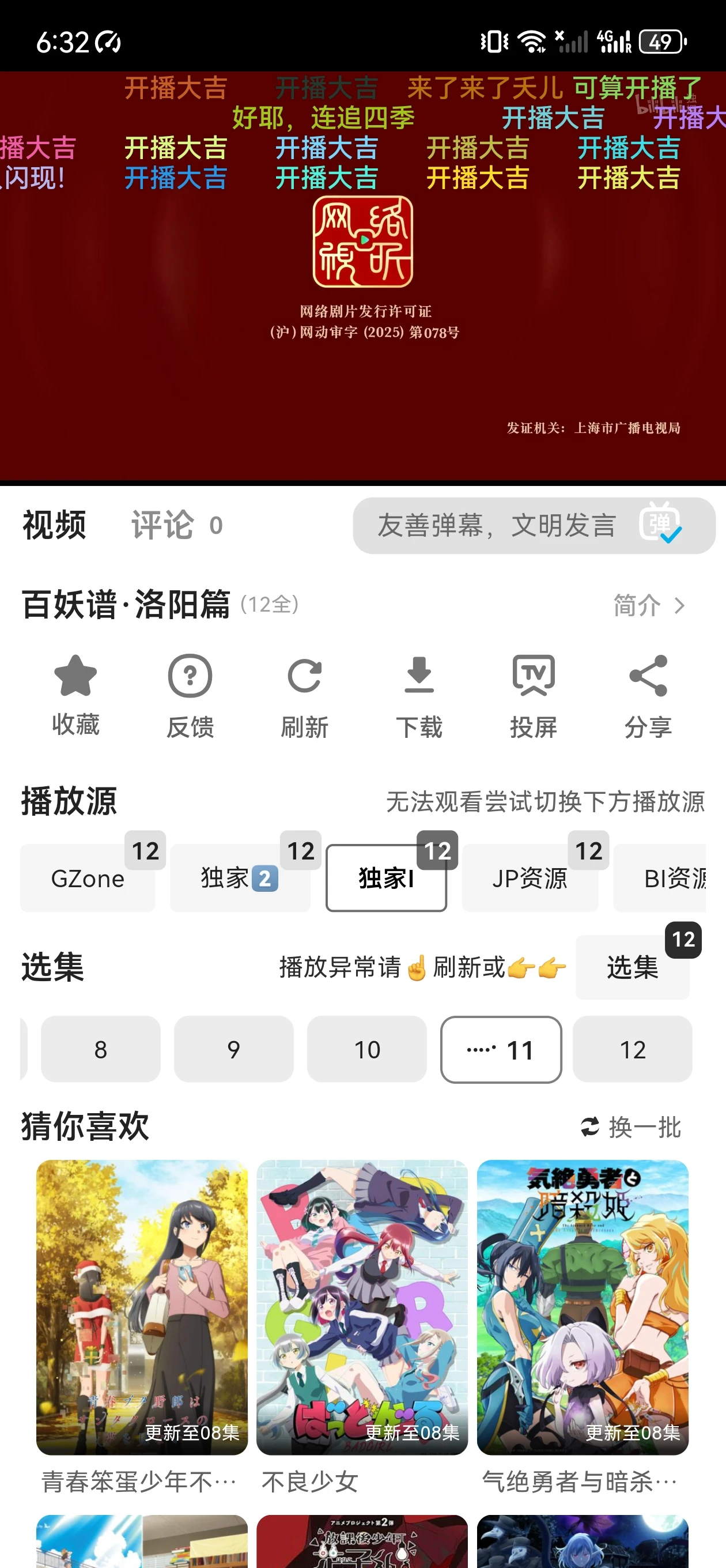Play episode 8
Image resolution: width=726 pixels, height=1568 pixels.
[100, 1049]
